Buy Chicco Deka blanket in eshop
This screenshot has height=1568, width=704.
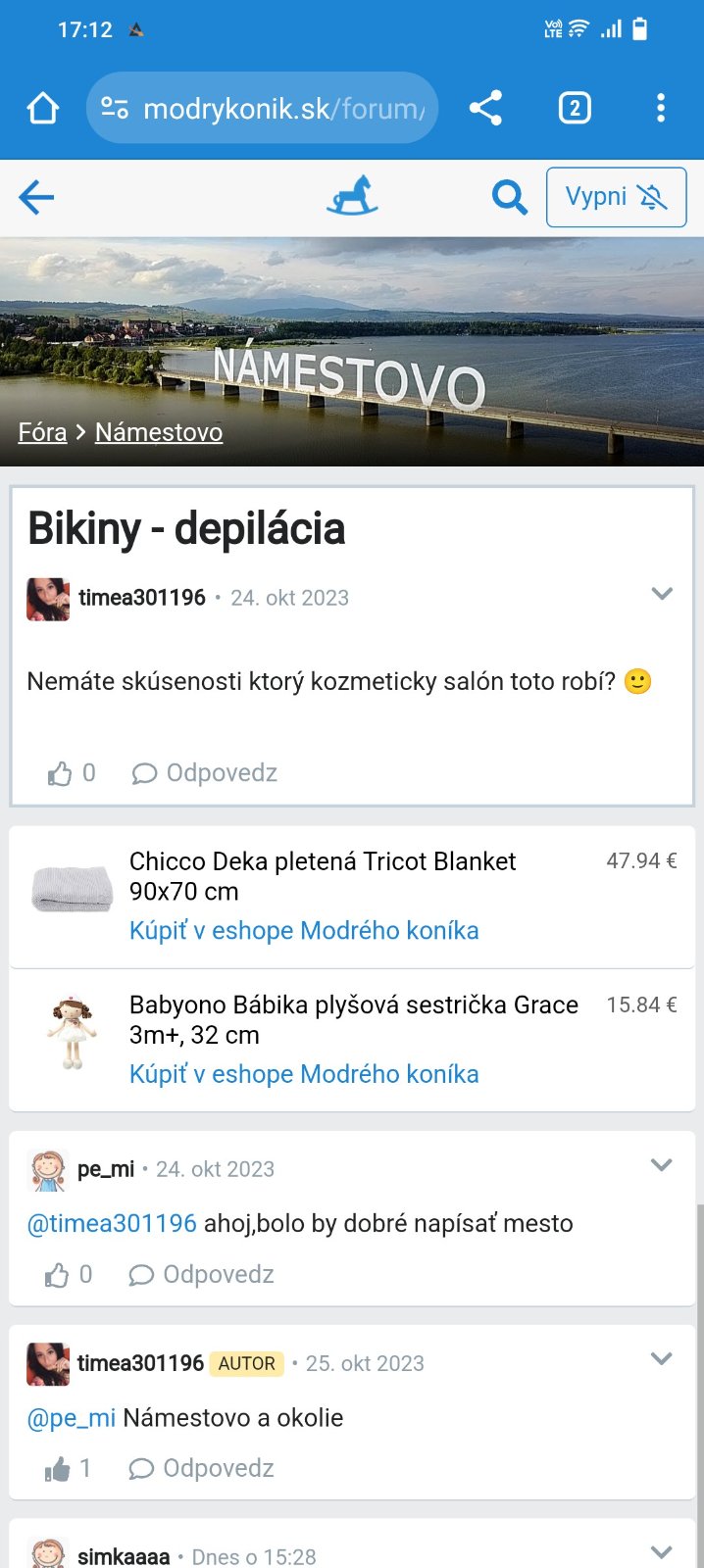pos(304,930)
